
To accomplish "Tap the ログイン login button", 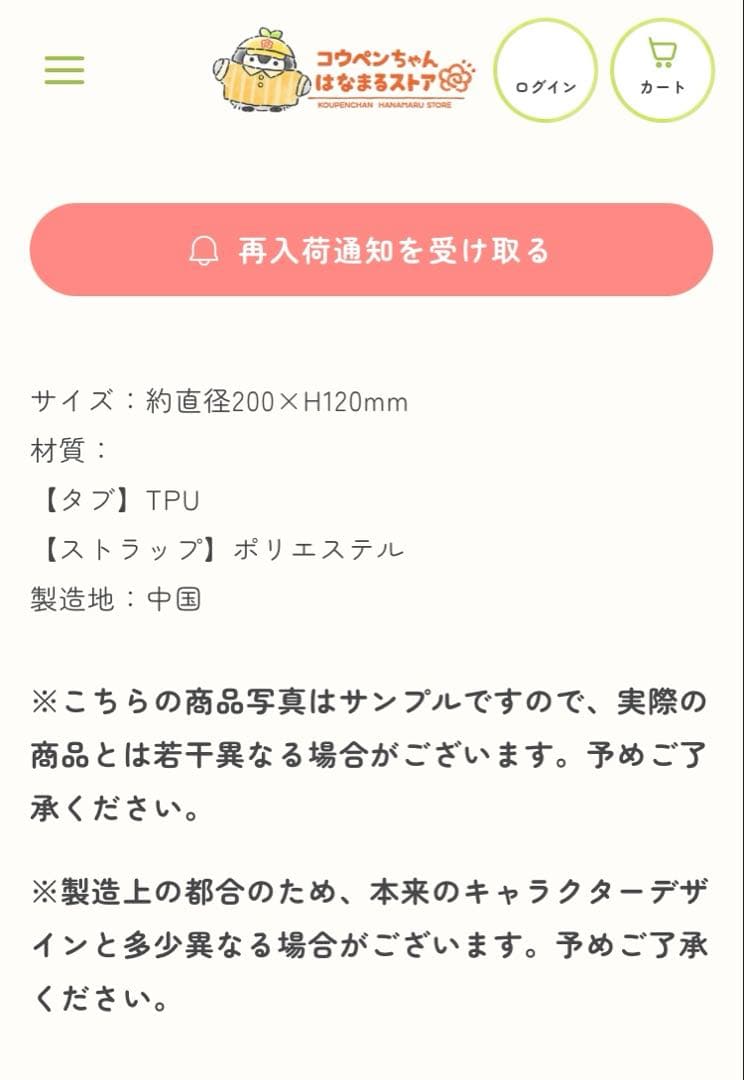I will (546, 70).
